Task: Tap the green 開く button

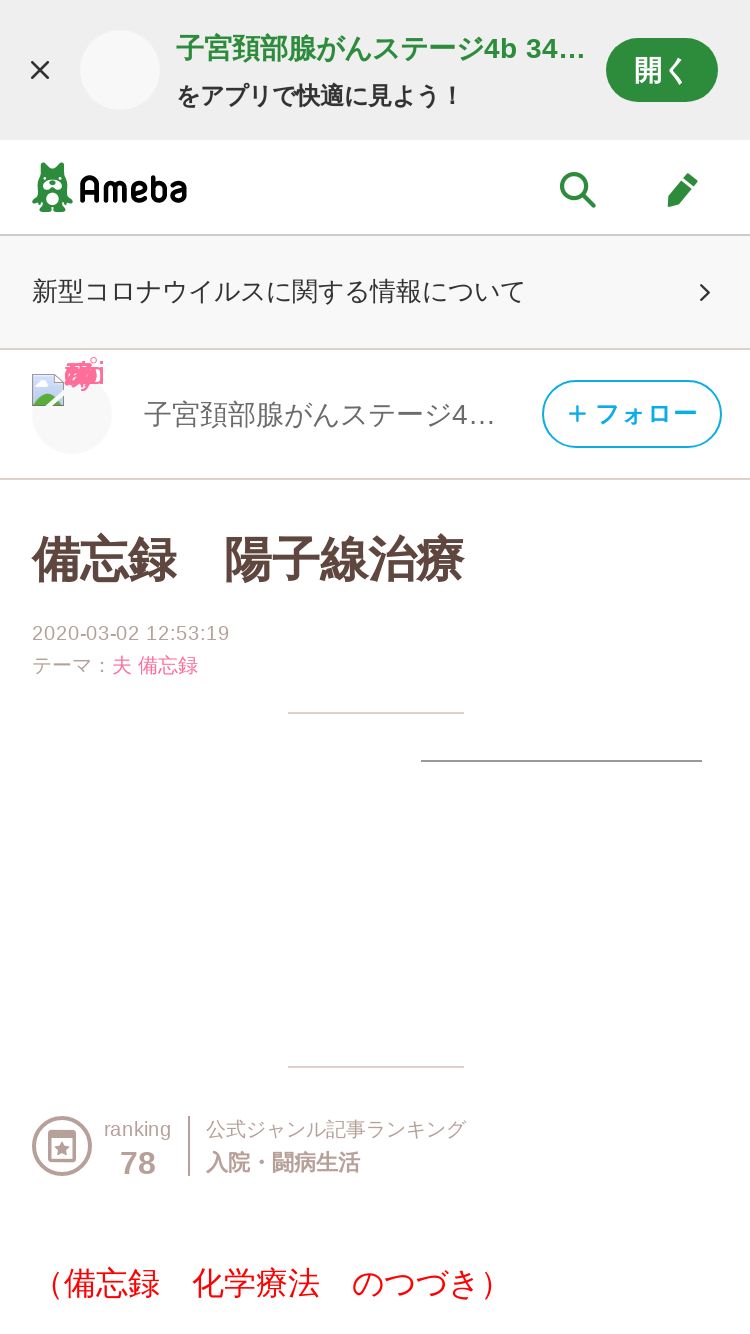Action: (661, 70)
